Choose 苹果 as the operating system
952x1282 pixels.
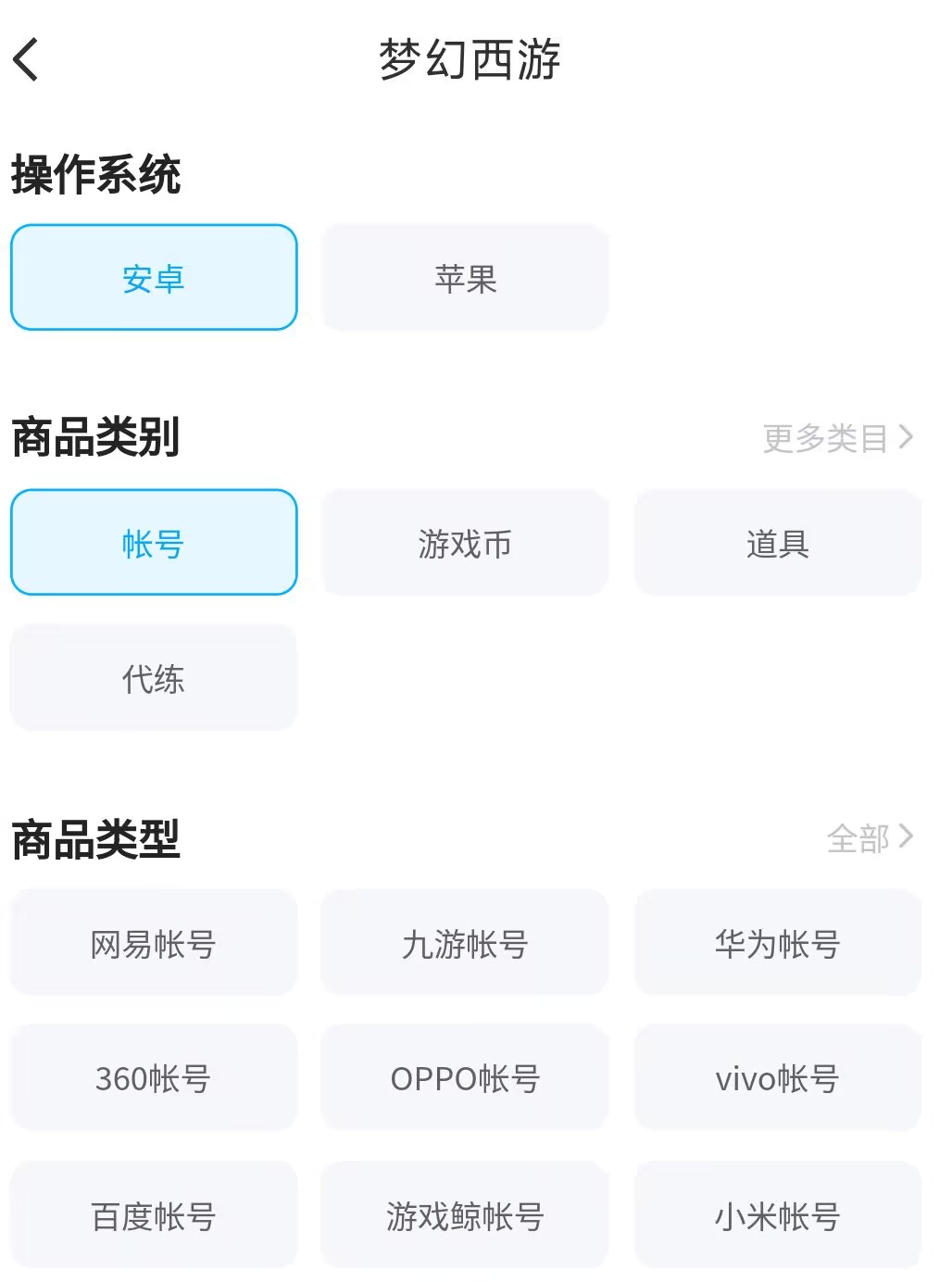(x=465, y=278)
